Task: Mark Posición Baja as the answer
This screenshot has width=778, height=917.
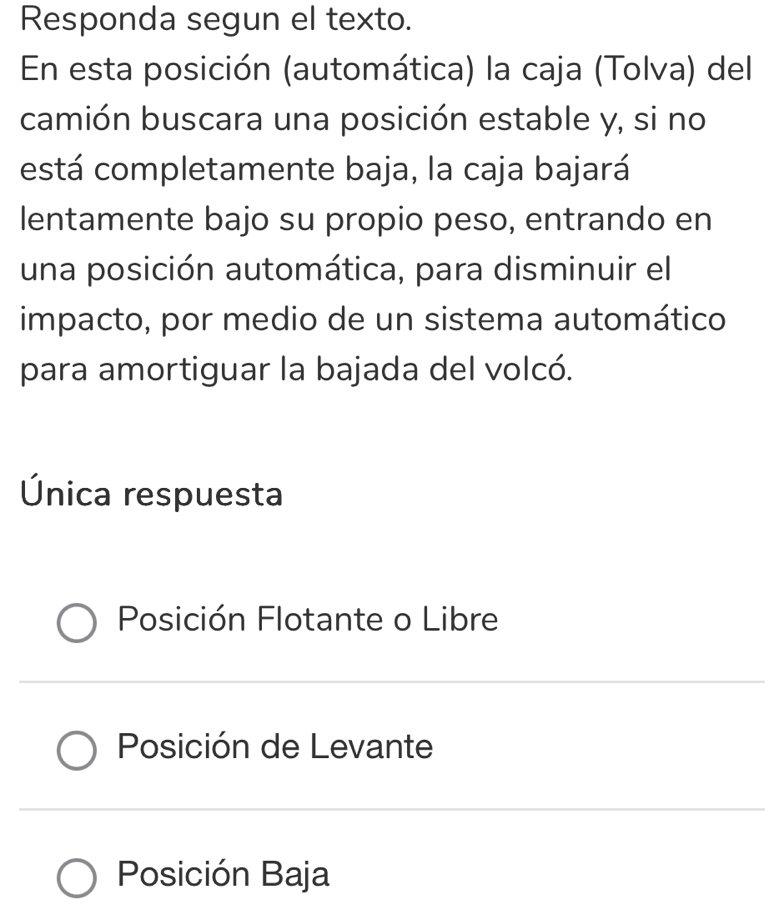Action: 77,876
